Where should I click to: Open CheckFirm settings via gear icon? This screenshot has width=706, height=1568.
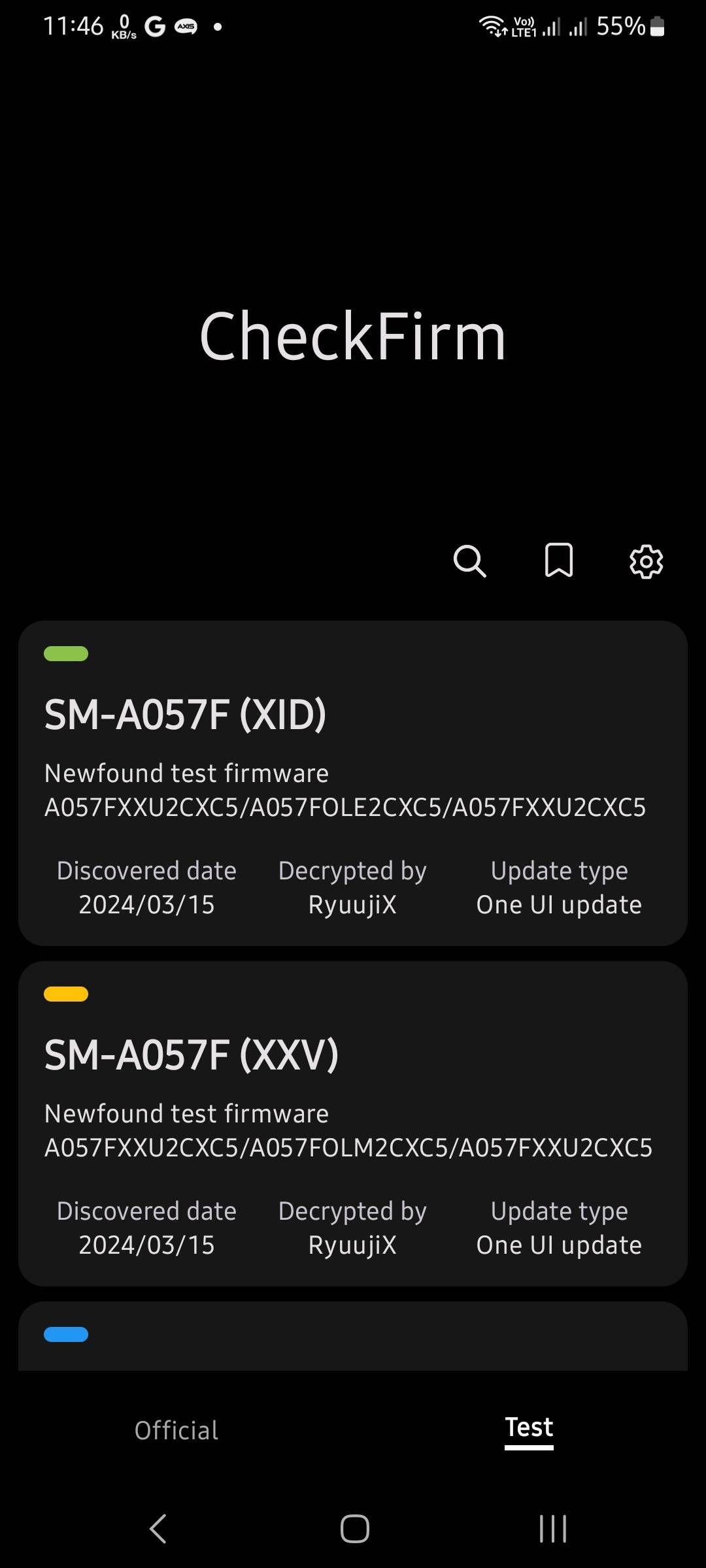pyautogui.click(x=645, y=561)
